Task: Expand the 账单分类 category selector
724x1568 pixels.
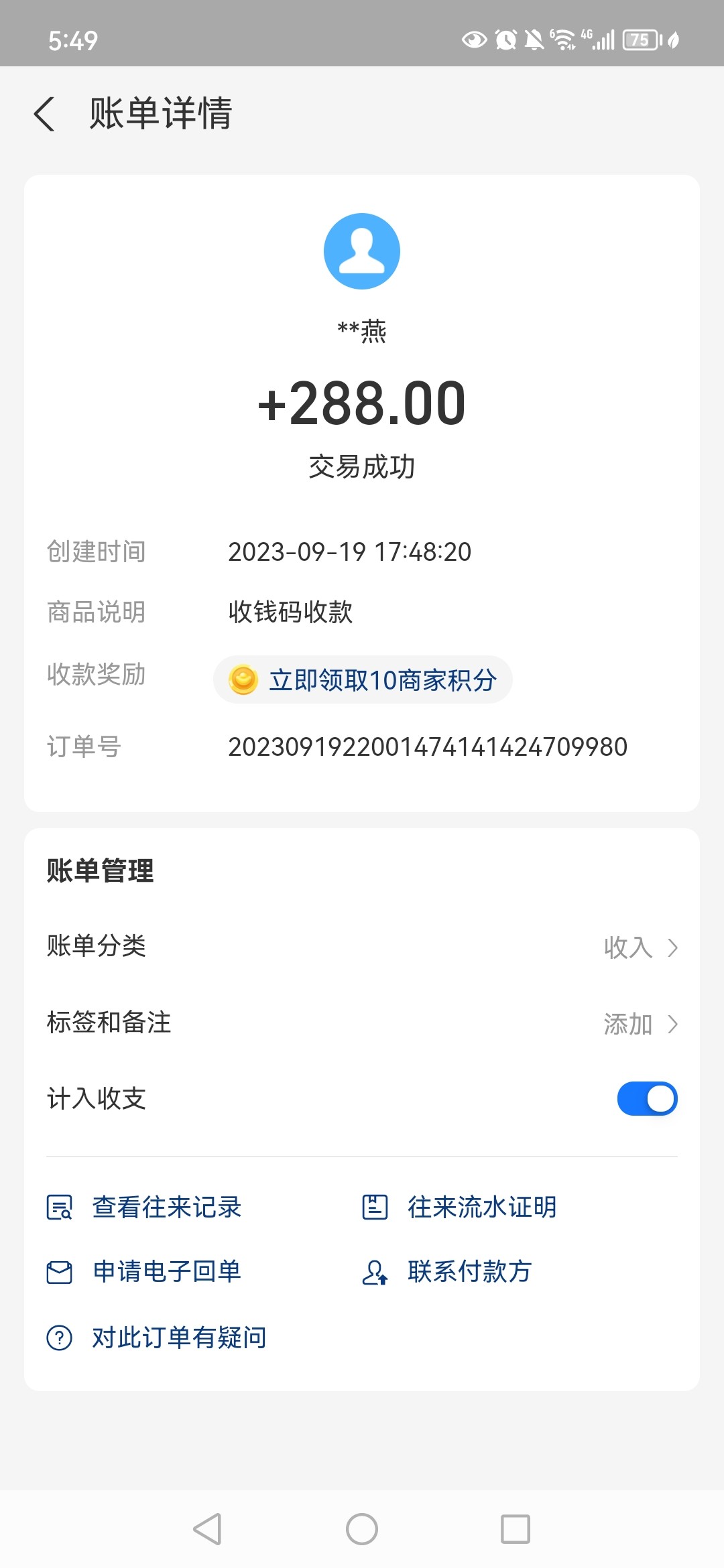Action: pos(672,948)
